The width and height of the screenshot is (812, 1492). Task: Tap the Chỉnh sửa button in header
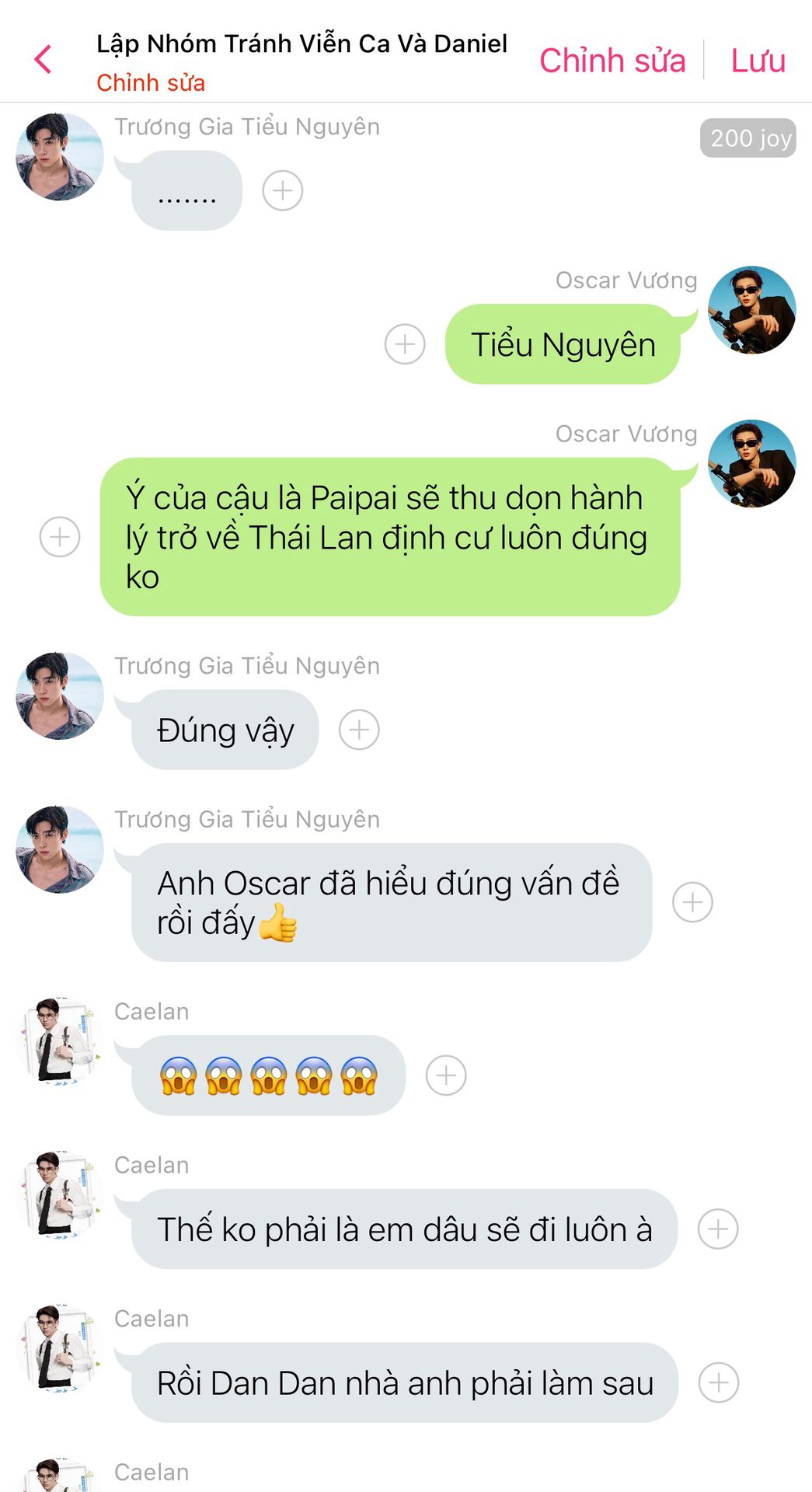pyautogui.click(x=612, y=61)
